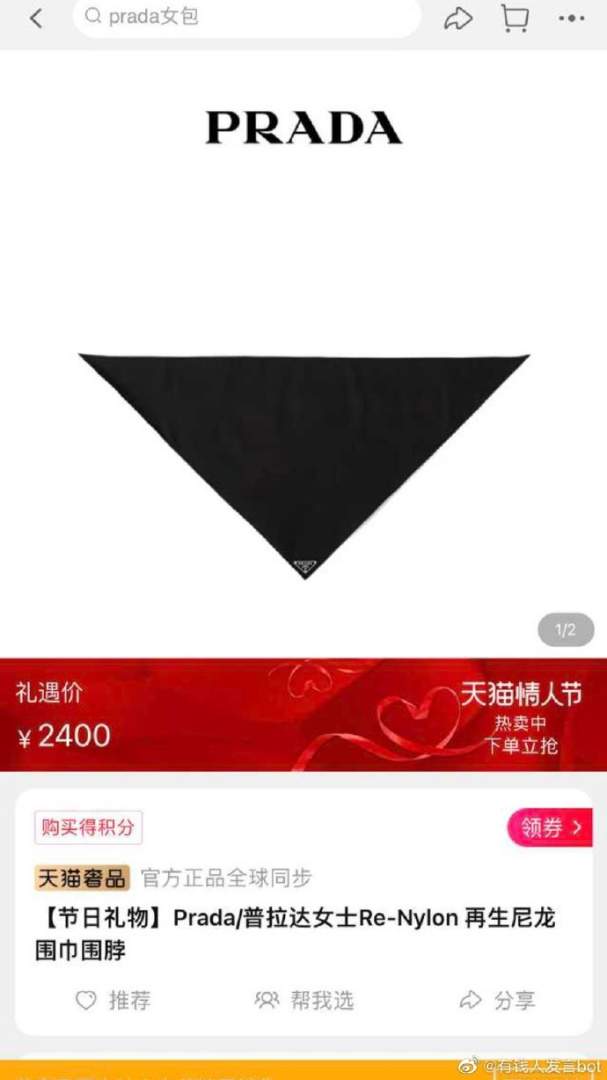Go back to the previous page
This screenshot has height=1080, width=607.
tap(36, 18)
